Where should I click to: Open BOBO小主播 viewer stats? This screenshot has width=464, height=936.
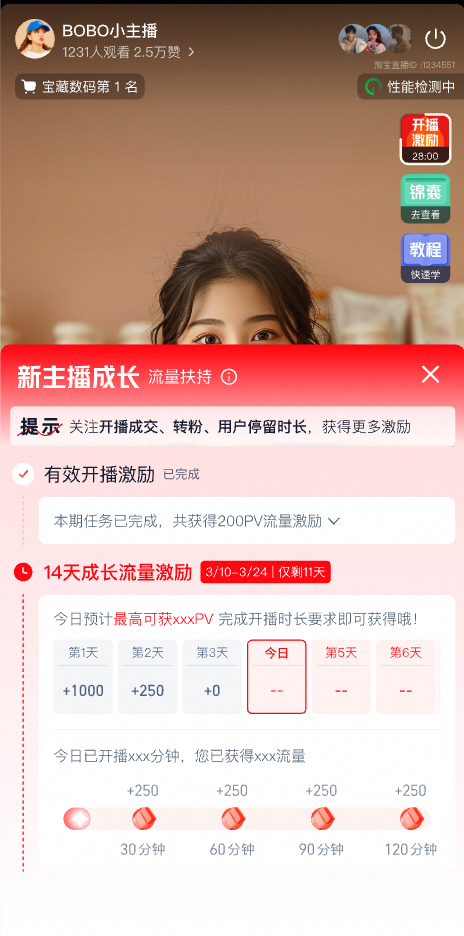[x=128, y=53]
